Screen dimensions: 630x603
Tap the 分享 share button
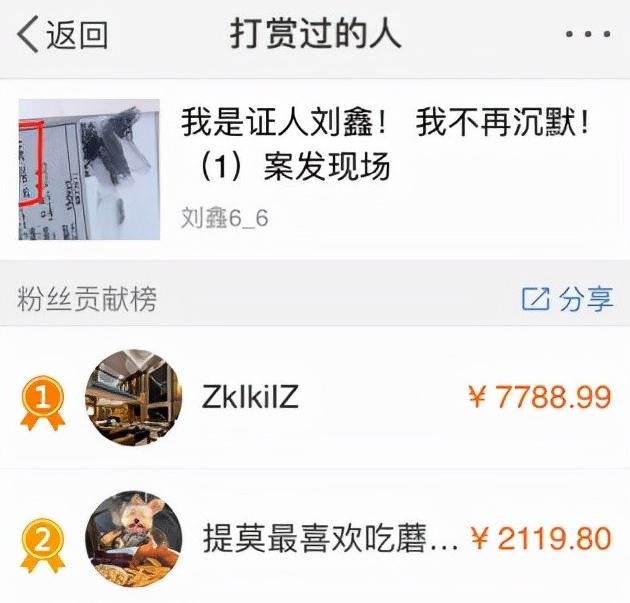click(x=568, y=299)
